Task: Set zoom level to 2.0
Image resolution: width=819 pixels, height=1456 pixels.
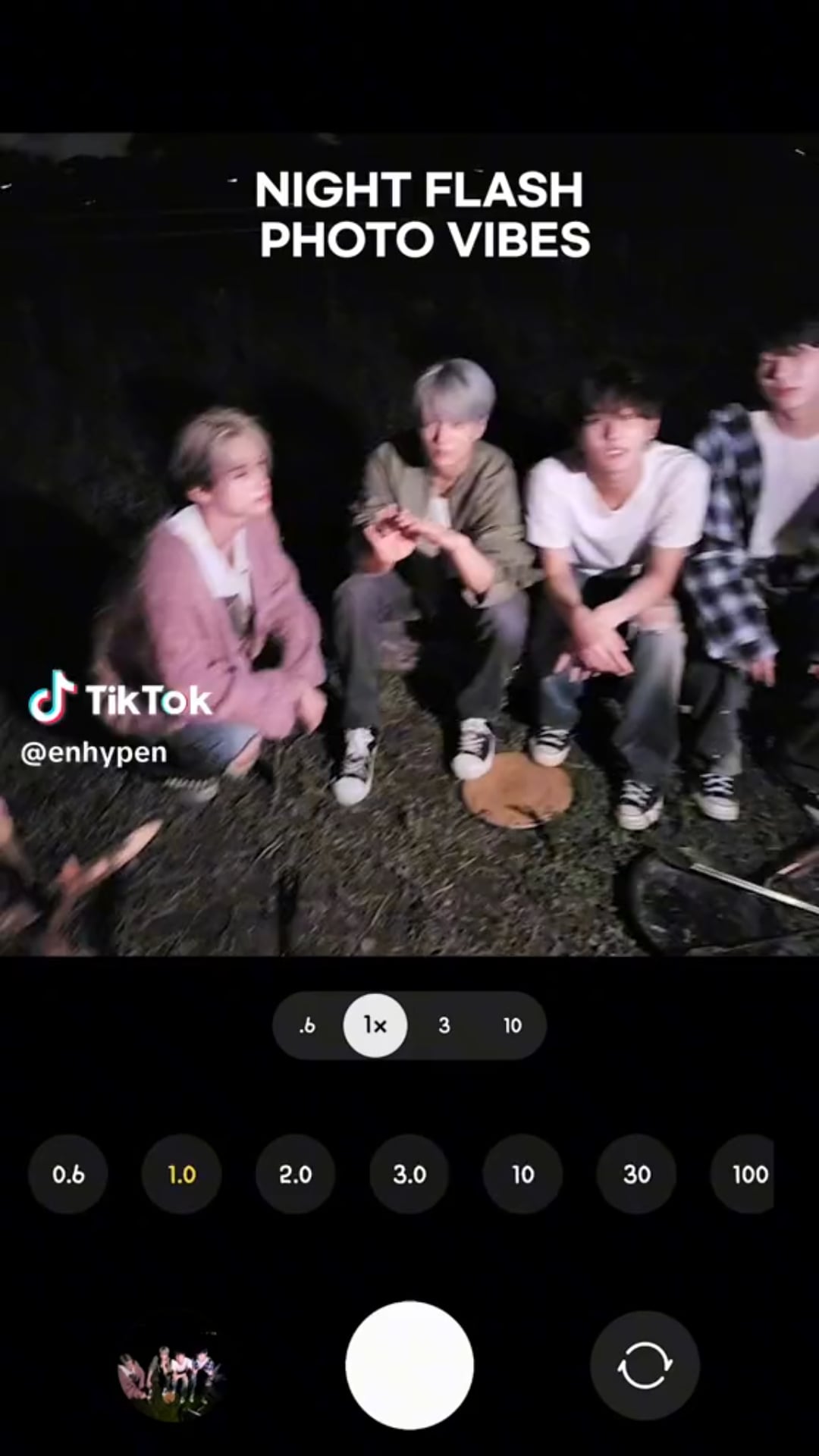Action: pos(296,1174)
